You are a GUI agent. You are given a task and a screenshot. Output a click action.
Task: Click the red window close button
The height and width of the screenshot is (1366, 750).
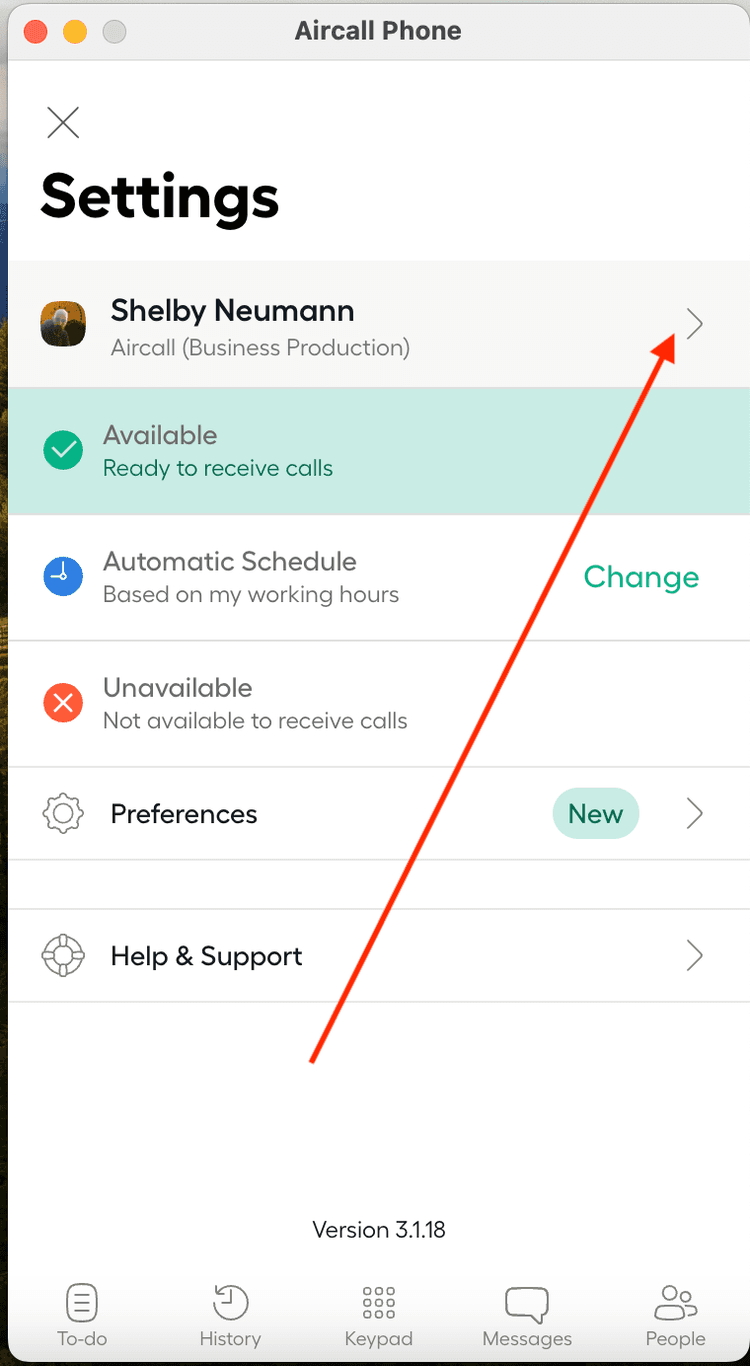pos(36,31)
